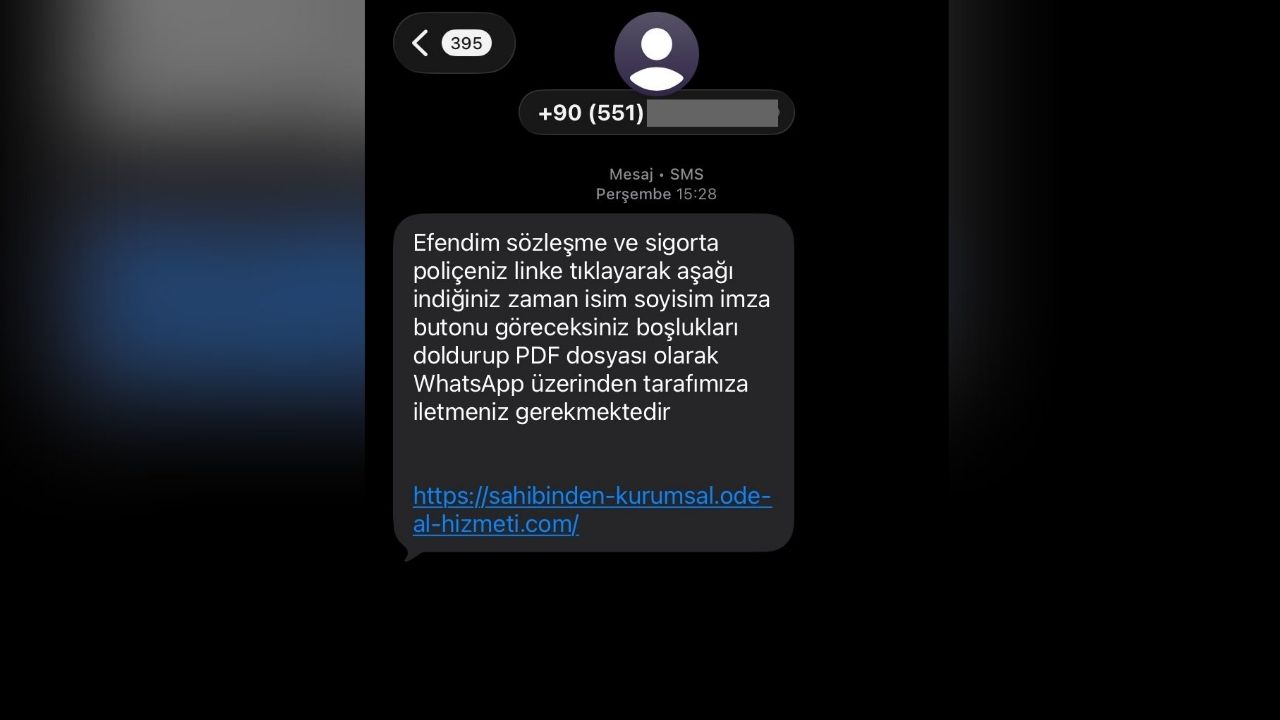The width and height of the screenshot is (1280, 720).
Task: Open the sahibinden-kurumsal link in the message
Action: point(591,510)
